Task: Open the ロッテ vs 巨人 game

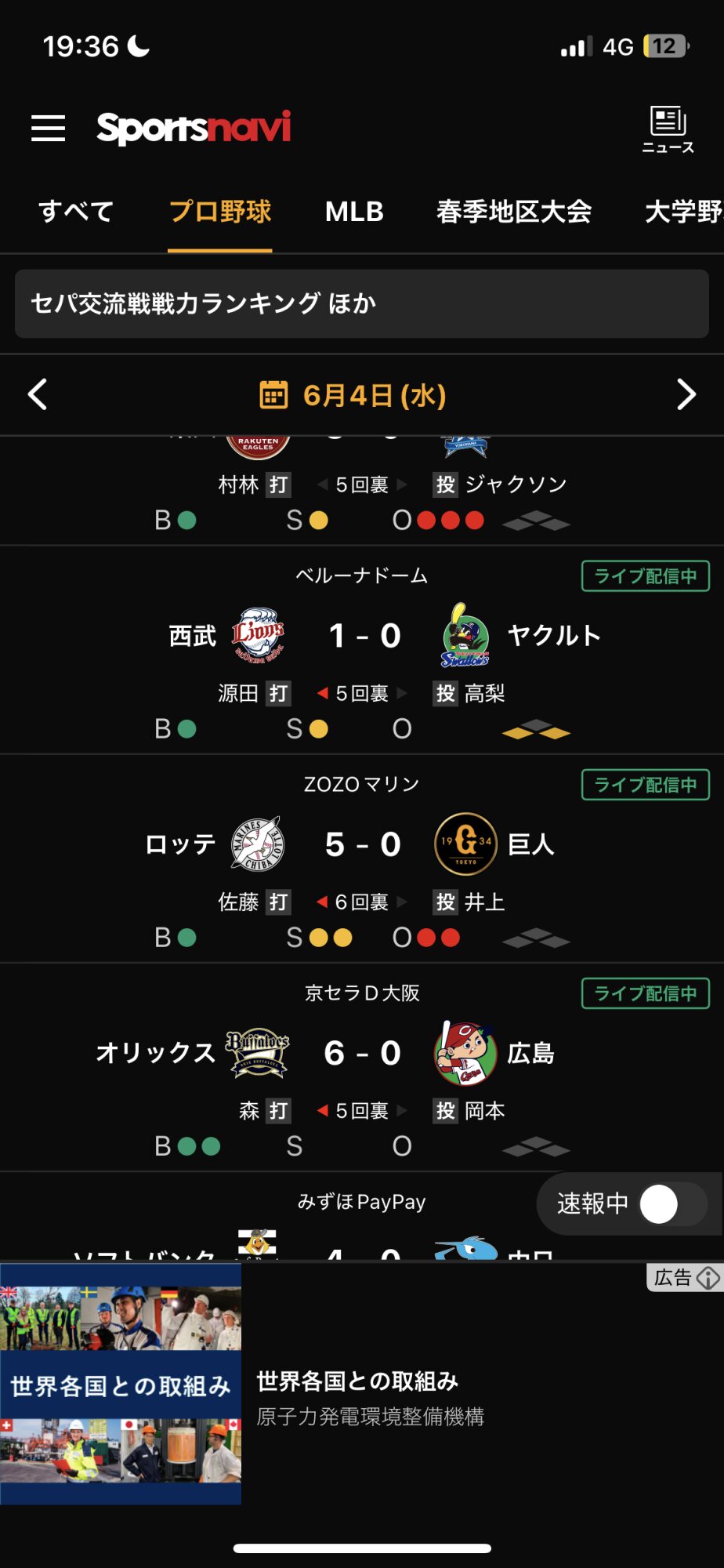Action: [x=362, y=845]
